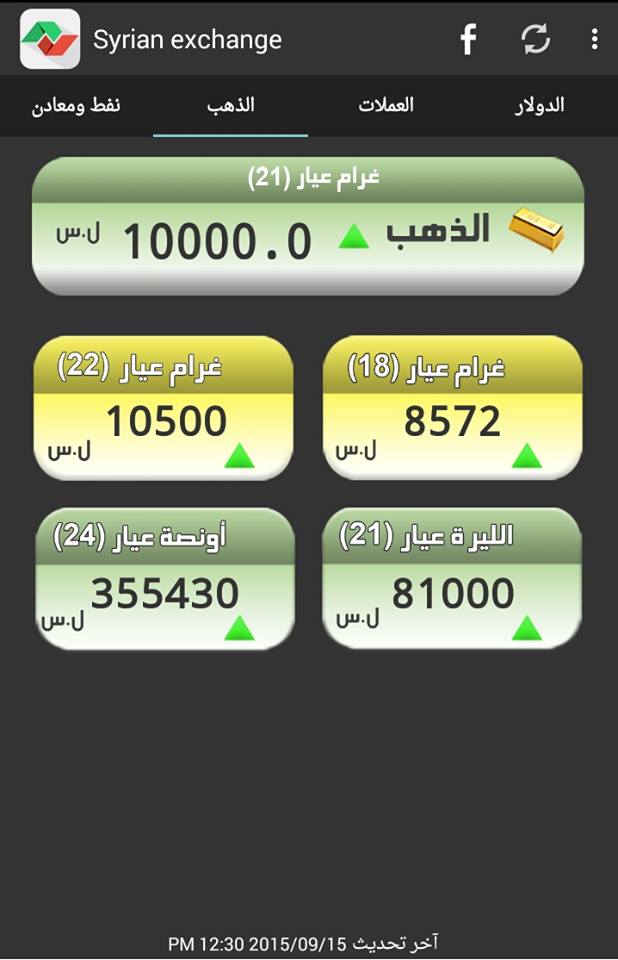
Task: Refresh the exchange rates
Action: click(536, 40)
